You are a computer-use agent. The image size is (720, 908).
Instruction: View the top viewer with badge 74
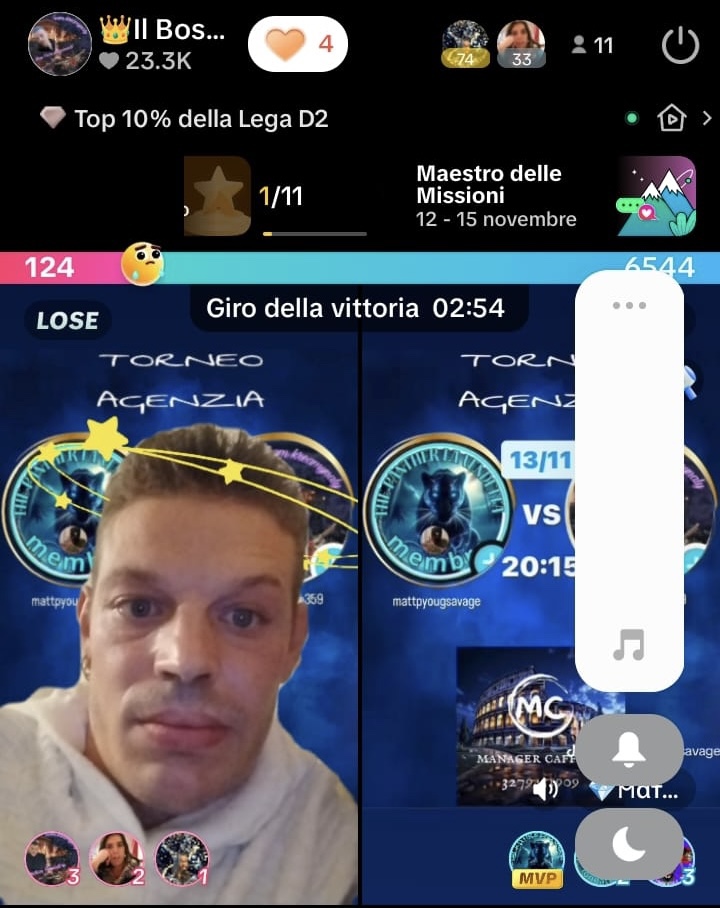pos(465,44)
